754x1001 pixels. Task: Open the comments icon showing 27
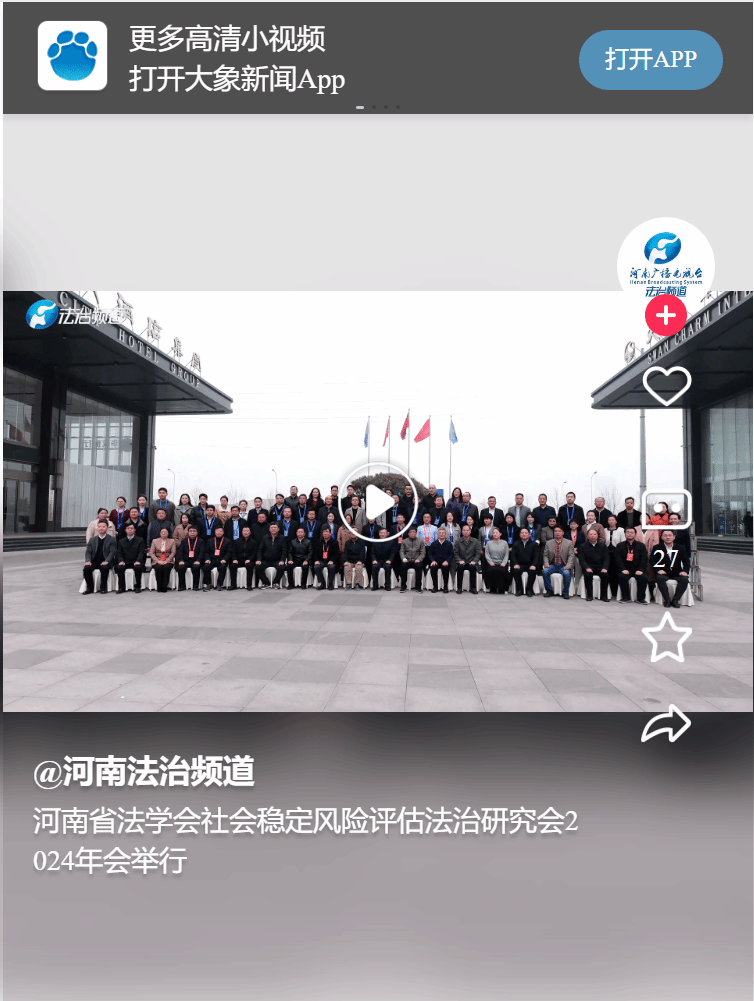(x=666, y=510)
